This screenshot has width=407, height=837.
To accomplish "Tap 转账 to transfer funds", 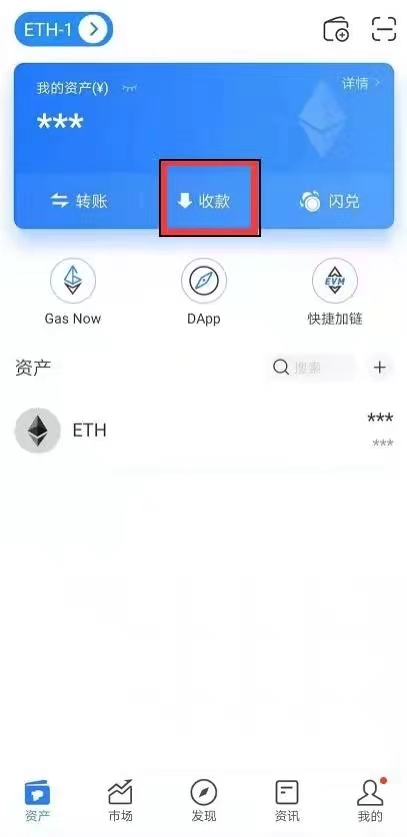I will click(x=79, y=201).
